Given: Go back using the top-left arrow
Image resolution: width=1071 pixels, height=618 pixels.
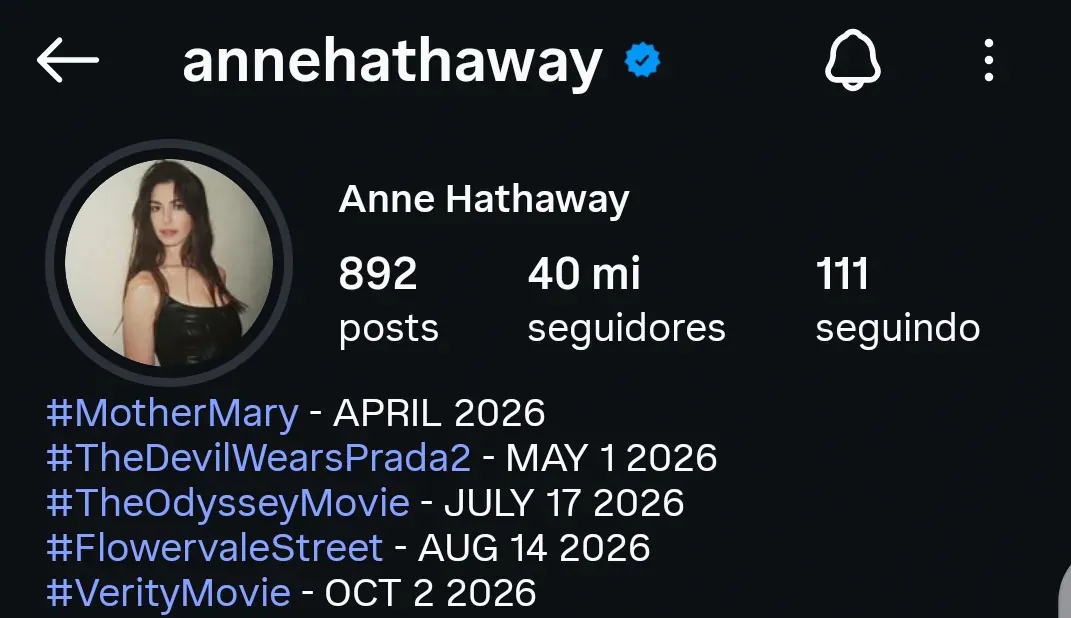Looking at the screenshot, I should pyautogui.click(x=68, y=60).
